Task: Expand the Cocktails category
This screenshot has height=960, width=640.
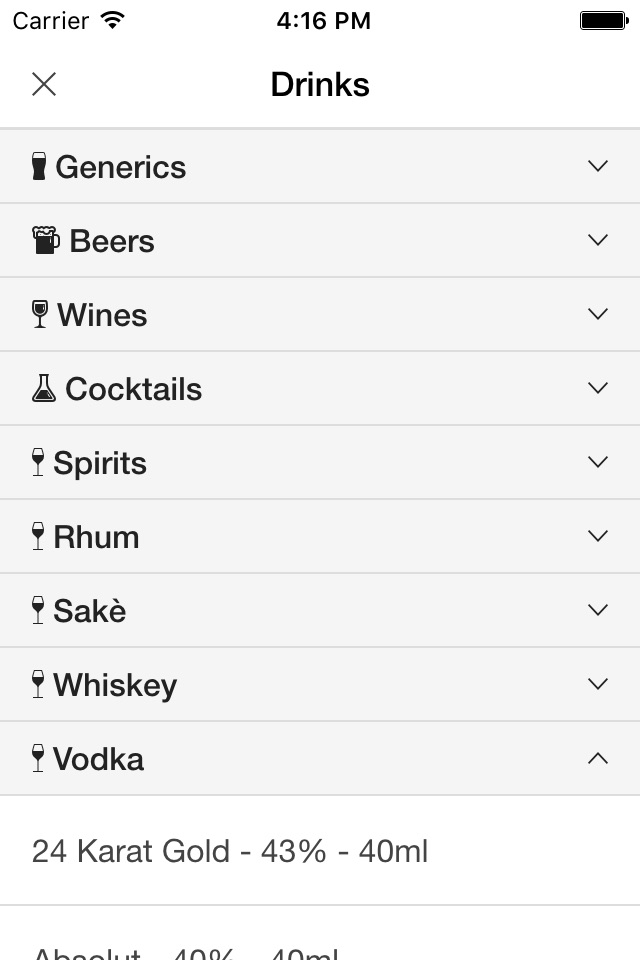Action: 320,389
